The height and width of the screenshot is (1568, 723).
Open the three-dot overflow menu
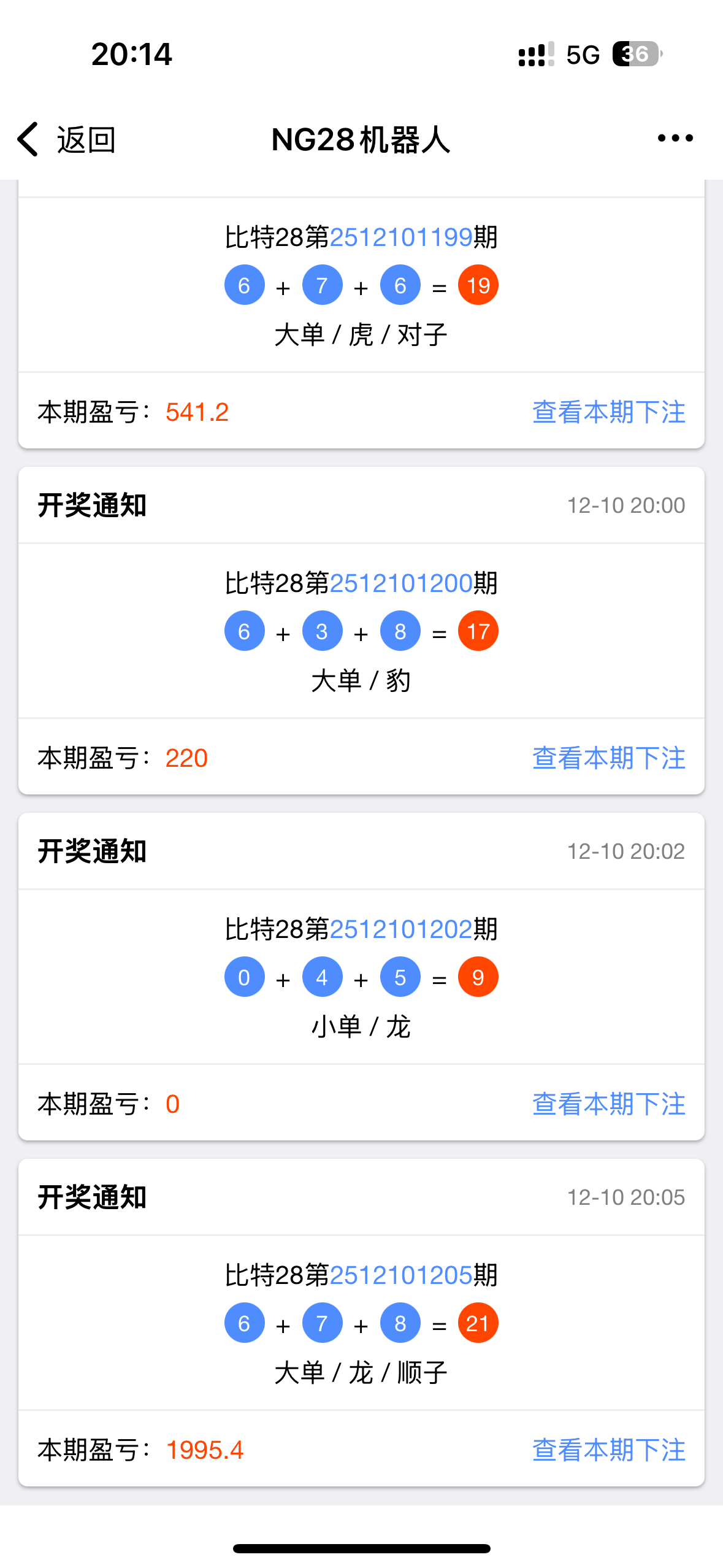(675, 139)
